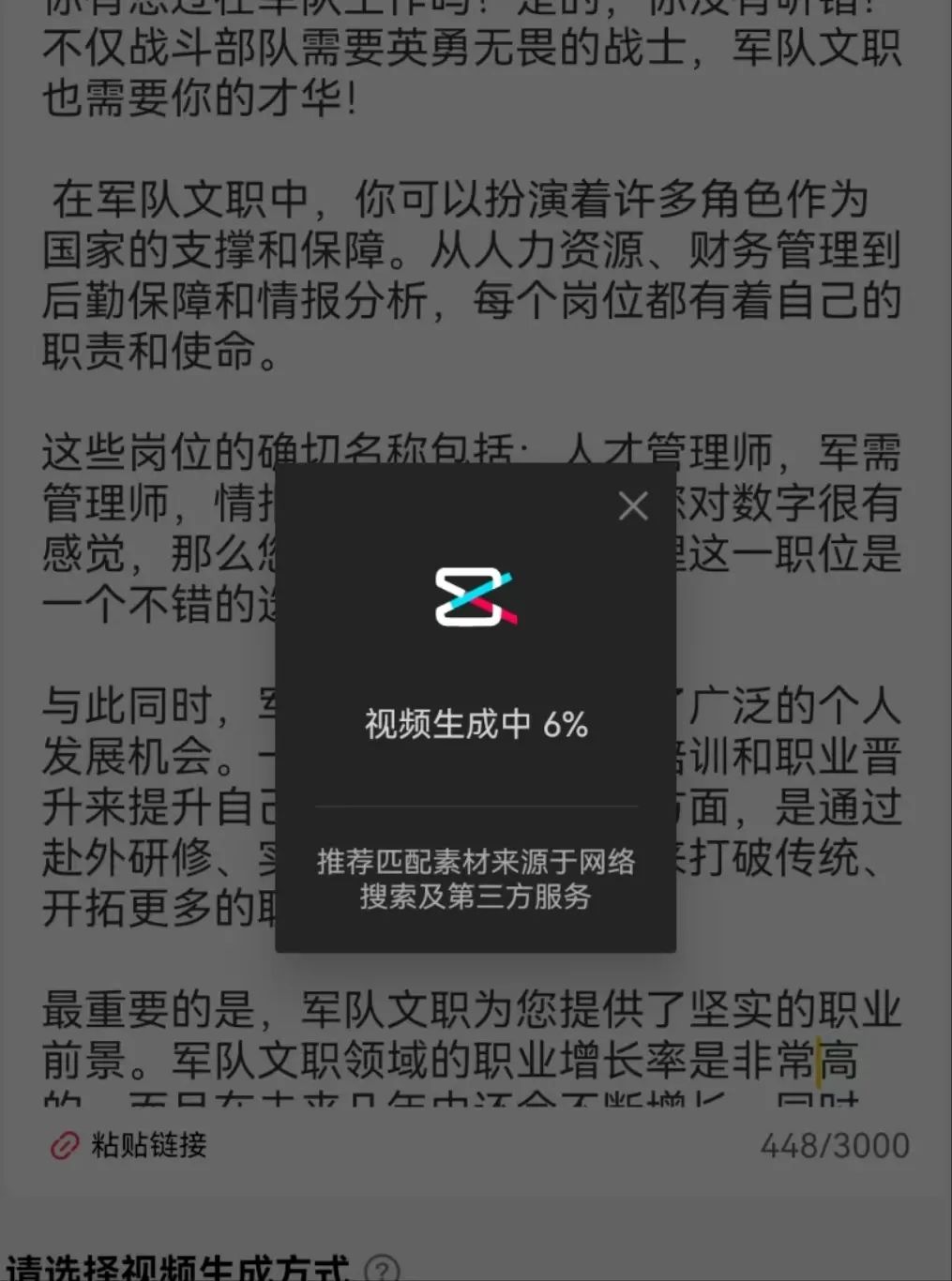This screenshot has width=952, height=1281.
Task: Close the video generating dialog
Action: tap(633, 506)
